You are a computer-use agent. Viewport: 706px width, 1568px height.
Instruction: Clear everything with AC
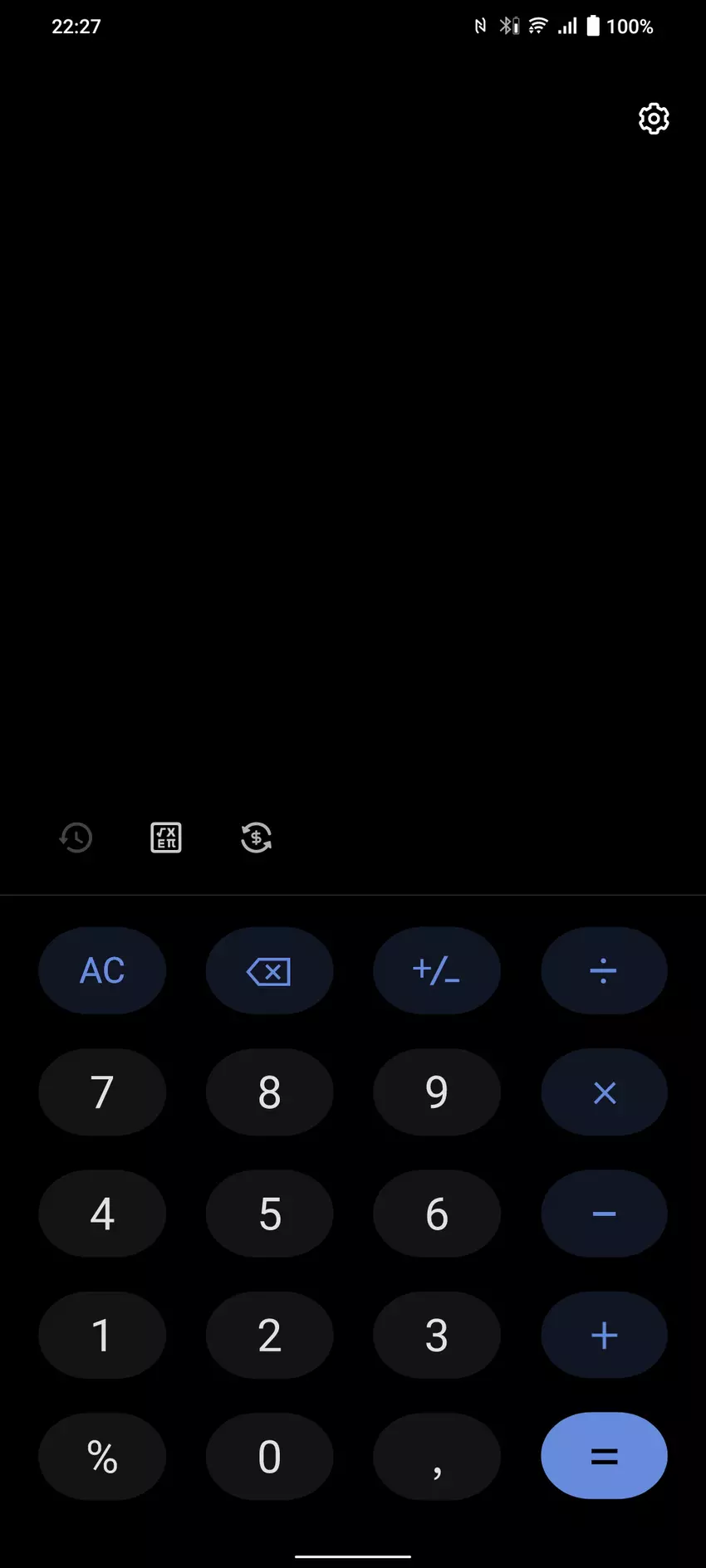point(102,970)
